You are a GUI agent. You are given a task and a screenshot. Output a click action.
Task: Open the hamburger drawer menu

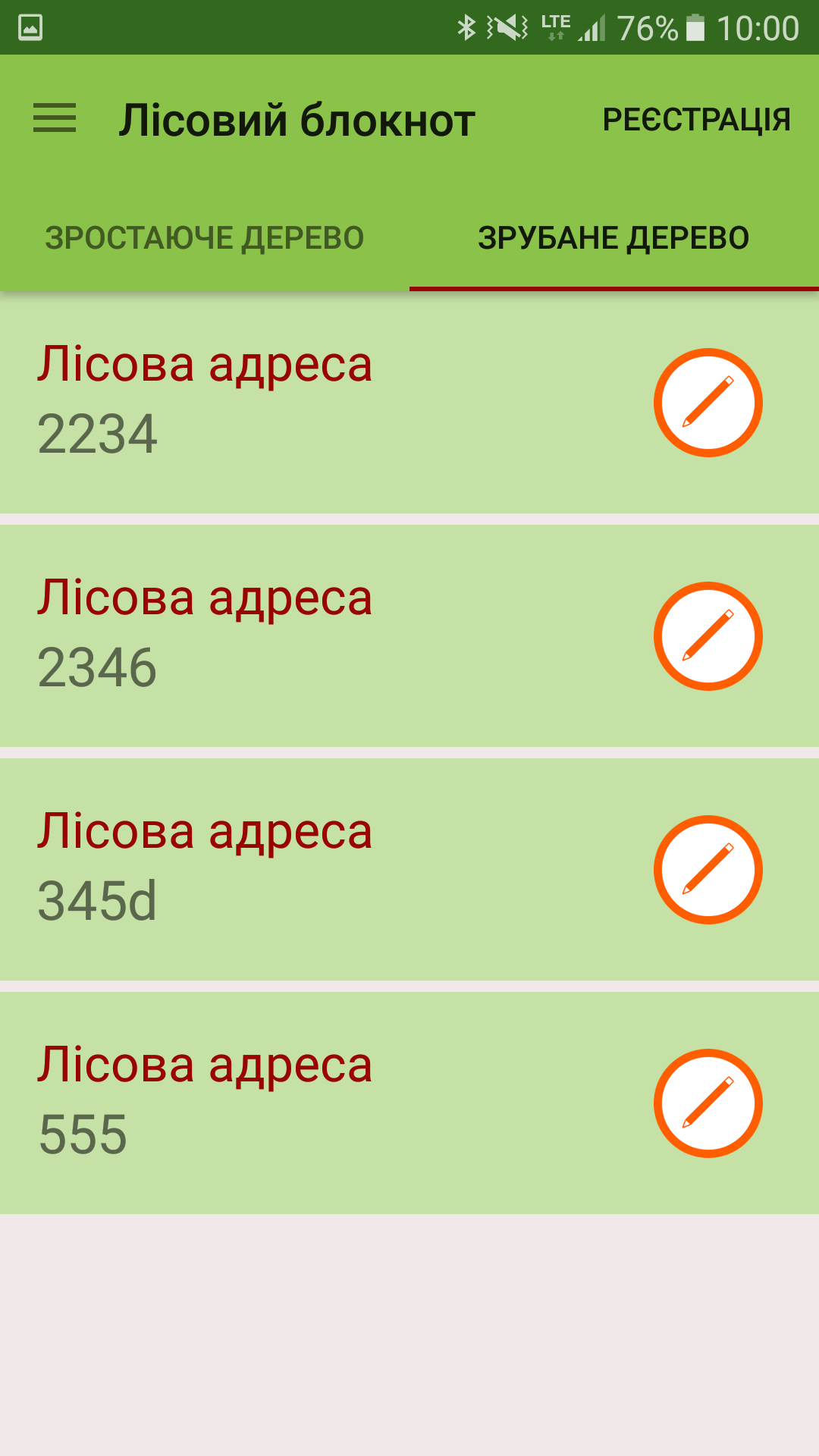click(55, 119)
